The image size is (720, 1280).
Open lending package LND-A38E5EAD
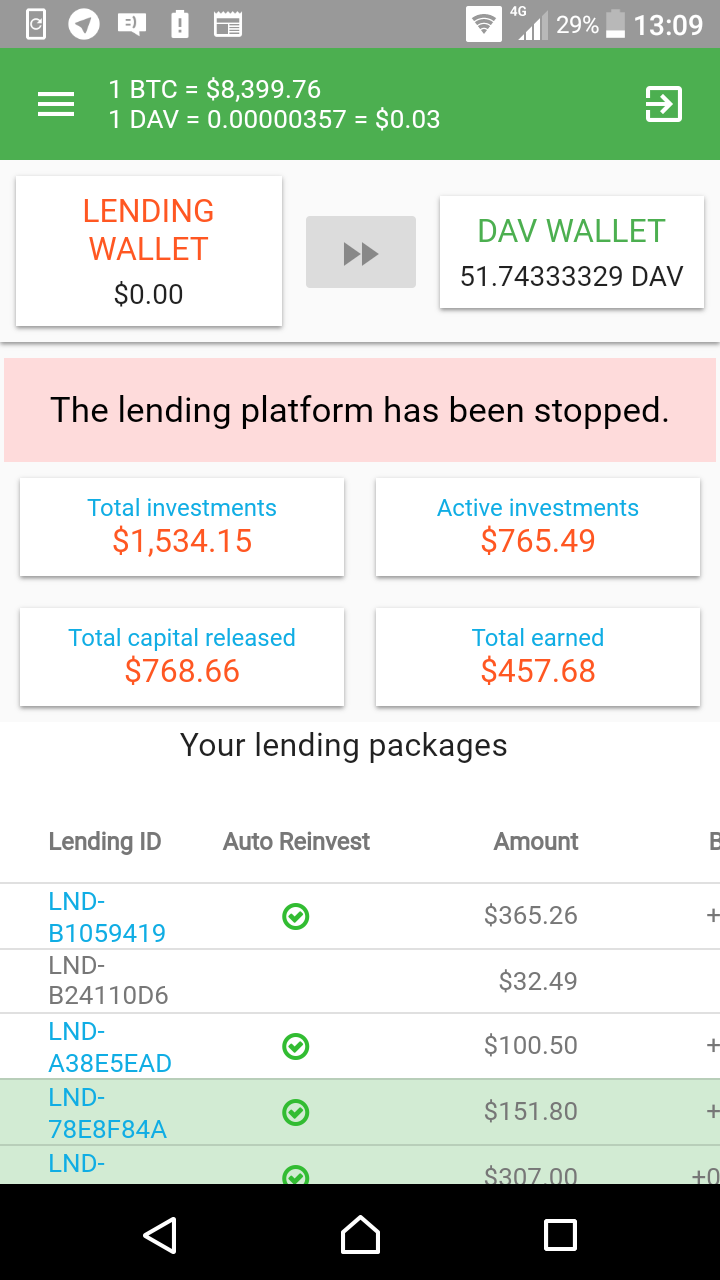(x=107, y=1046)
